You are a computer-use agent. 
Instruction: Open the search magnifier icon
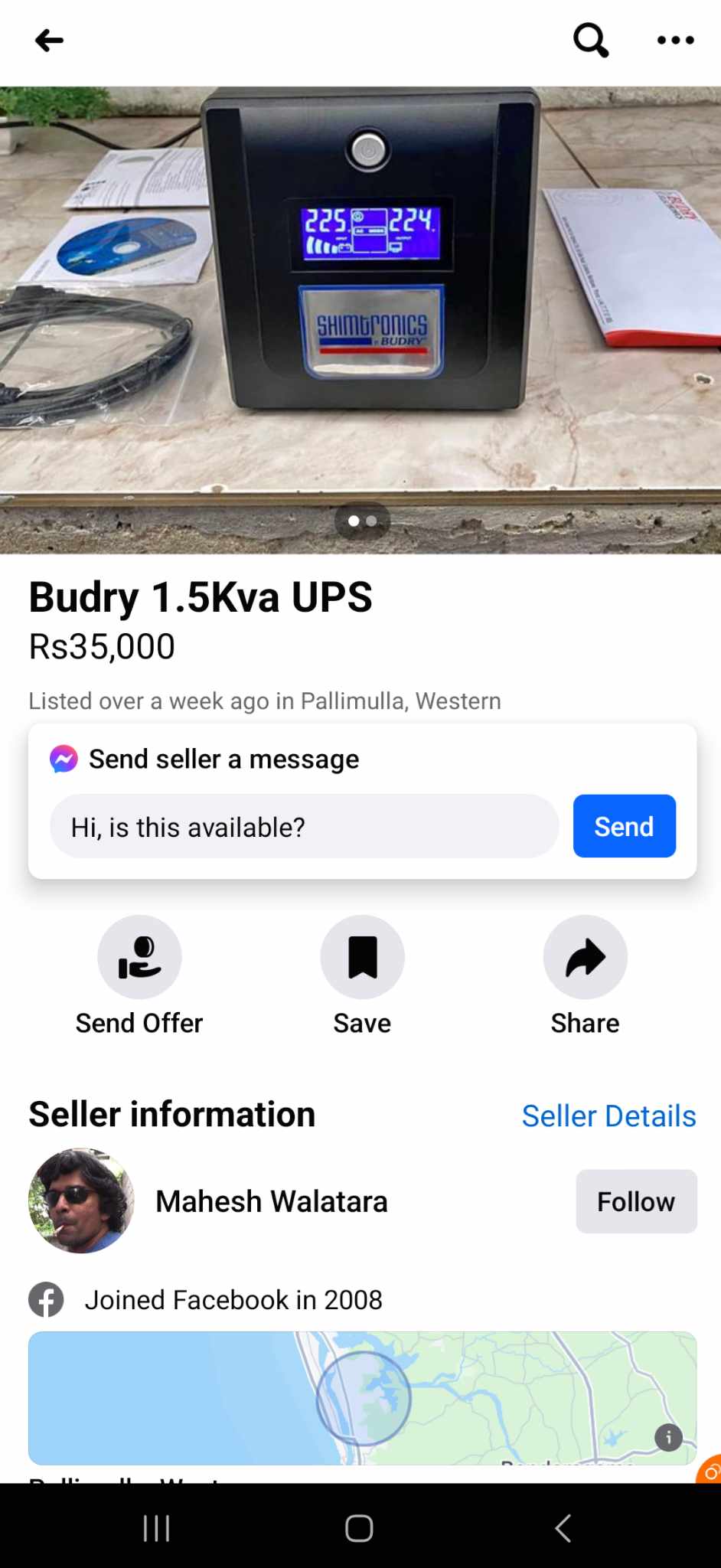coord(591,40)
